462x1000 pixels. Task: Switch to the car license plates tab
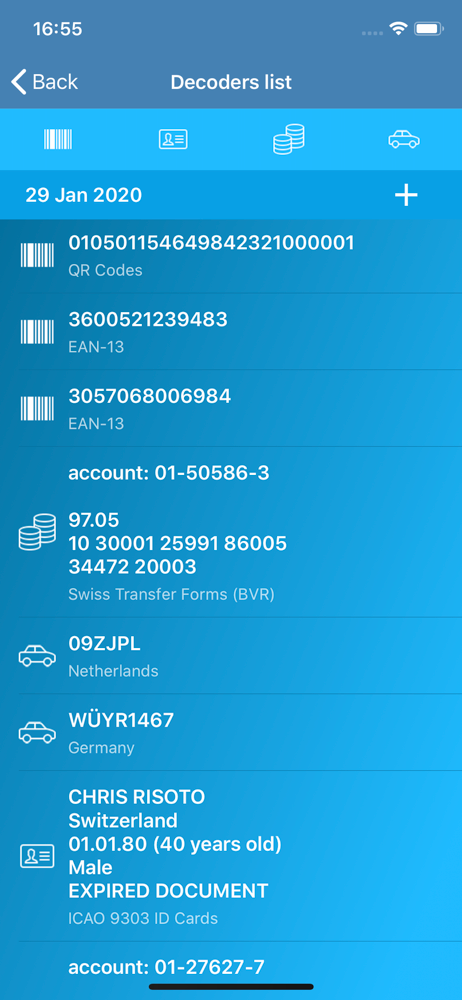coord(404,139)
